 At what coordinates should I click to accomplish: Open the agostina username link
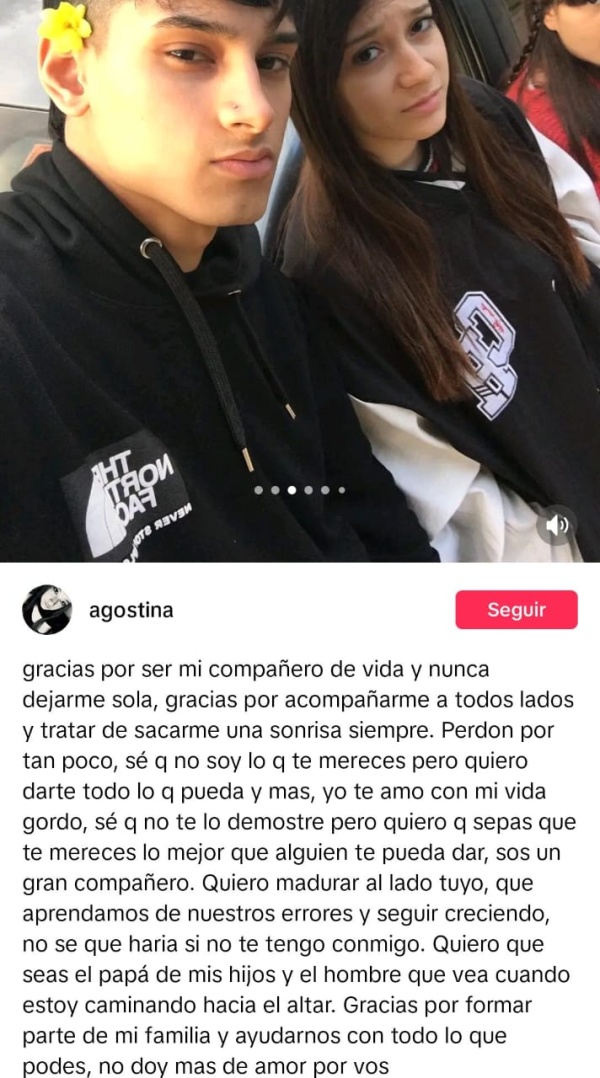point(131,610)
